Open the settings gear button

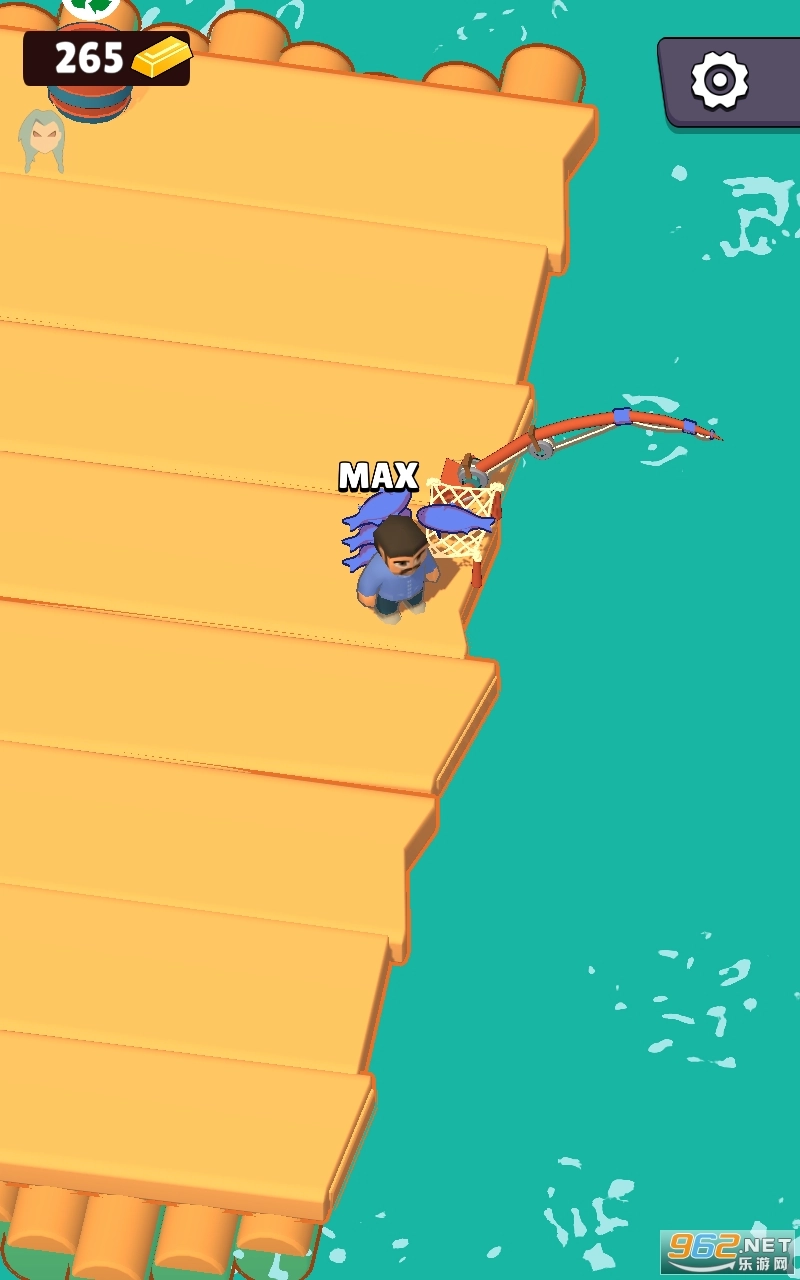[x=722, y=80]
